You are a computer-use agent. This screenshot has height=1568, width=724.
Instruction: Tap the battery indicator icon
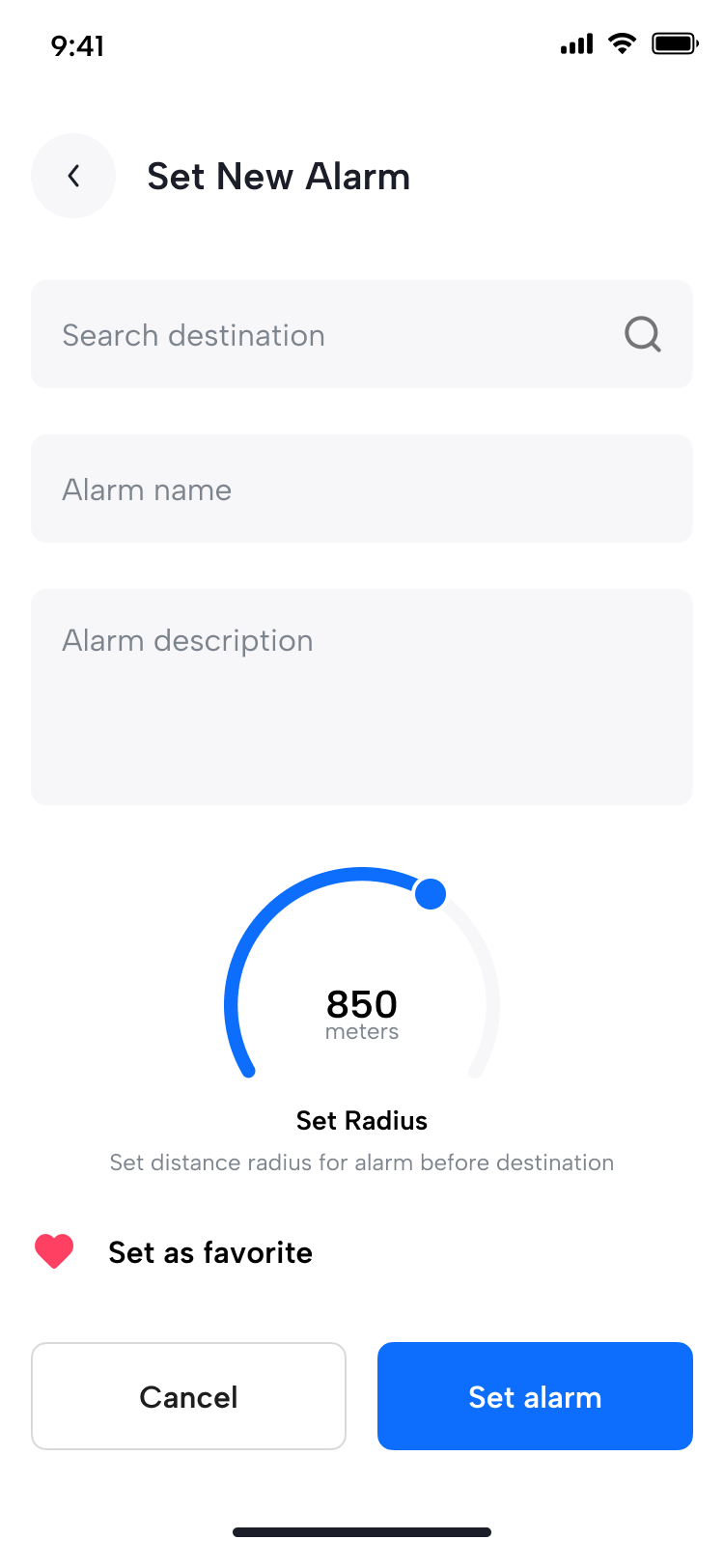pyautogui.click(x=674, y=43)
